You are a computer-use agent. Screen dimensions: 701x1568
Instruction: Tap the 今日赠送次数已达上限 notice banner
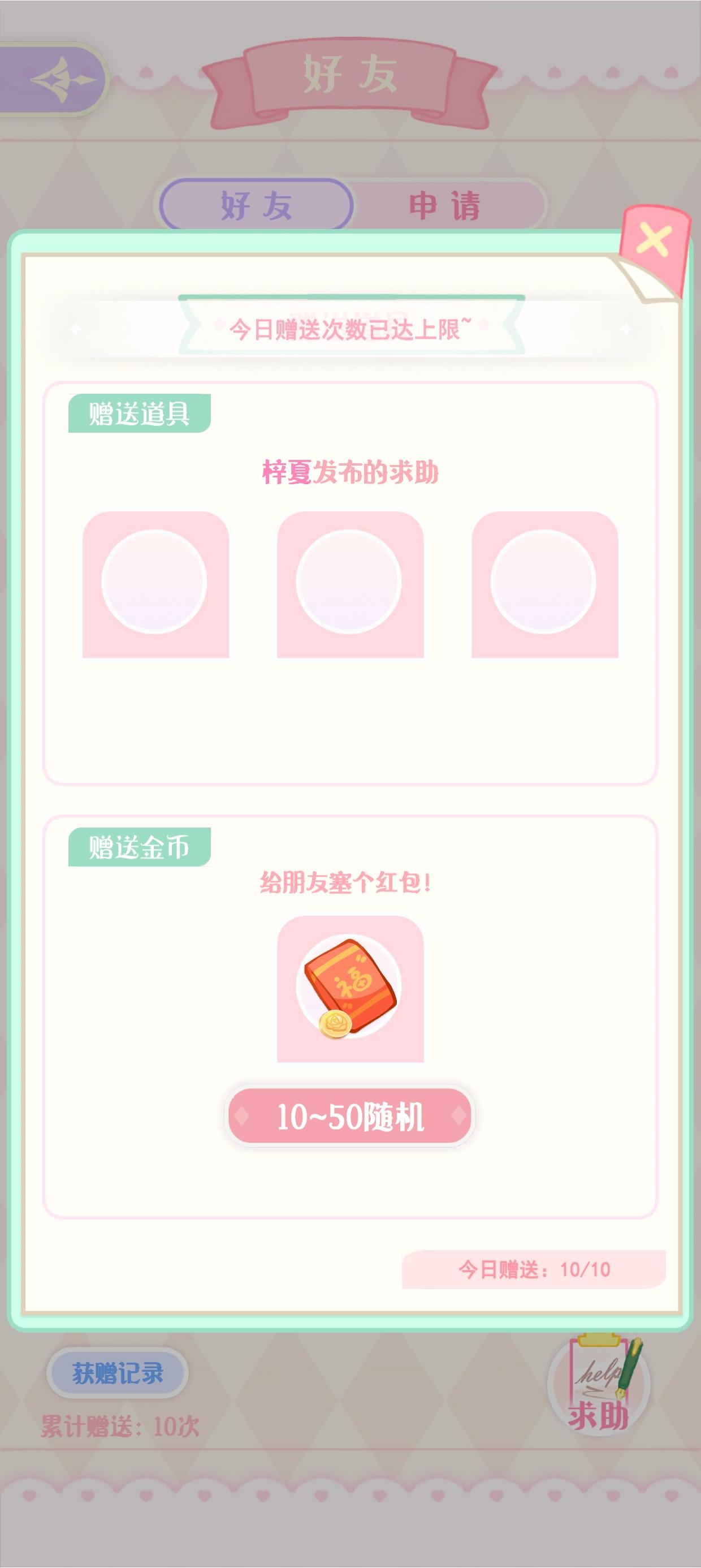[x=352, y=329]
